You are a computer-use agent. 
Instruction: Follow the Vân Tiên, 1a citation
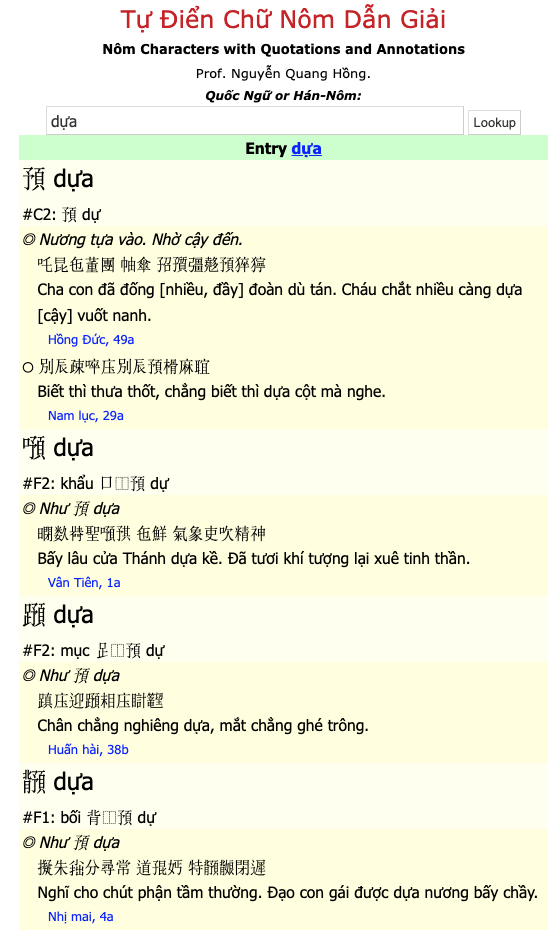[84, 583]
